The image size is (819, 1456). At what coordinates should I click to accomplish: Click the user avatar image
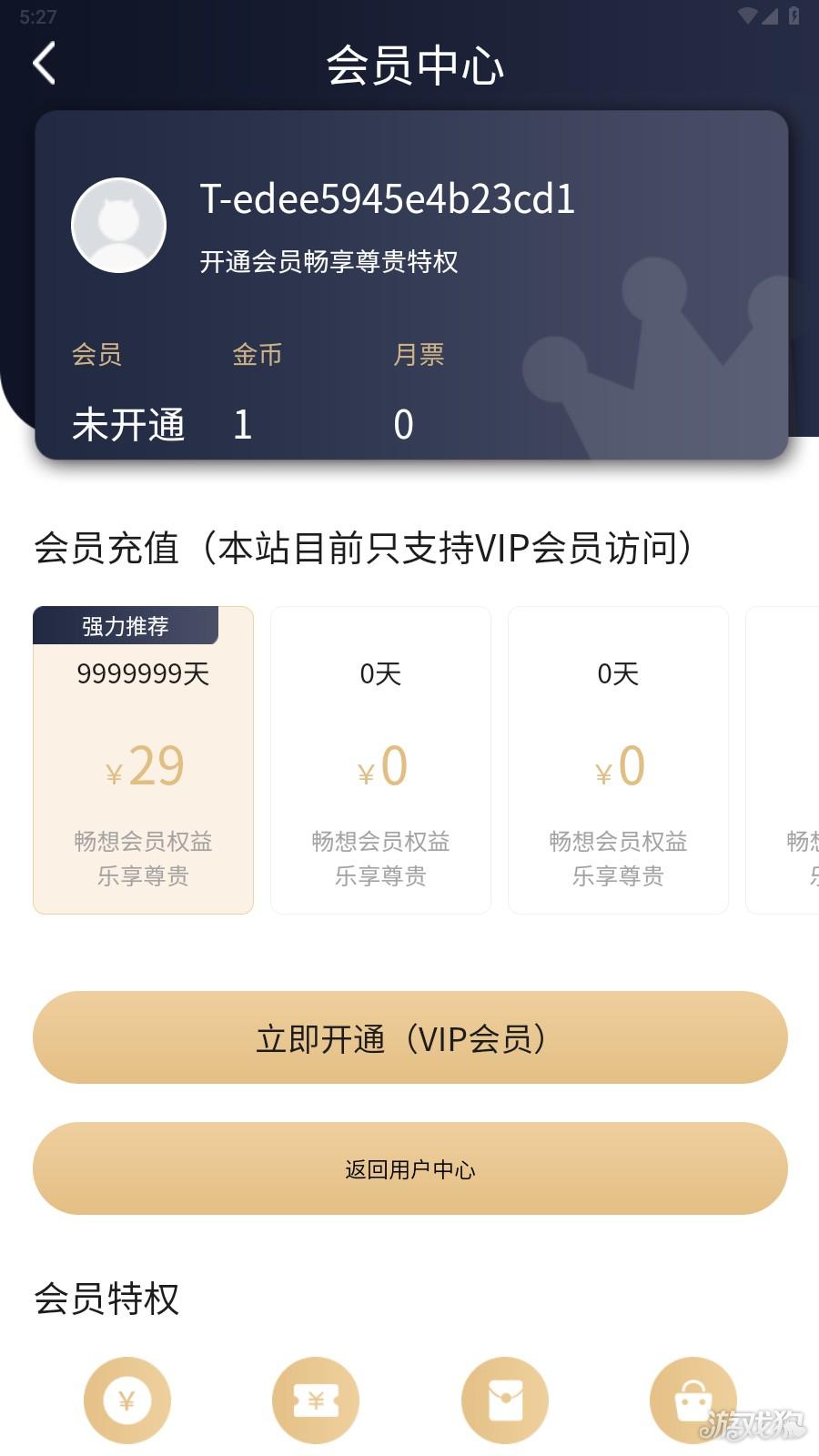click(119, 224)
